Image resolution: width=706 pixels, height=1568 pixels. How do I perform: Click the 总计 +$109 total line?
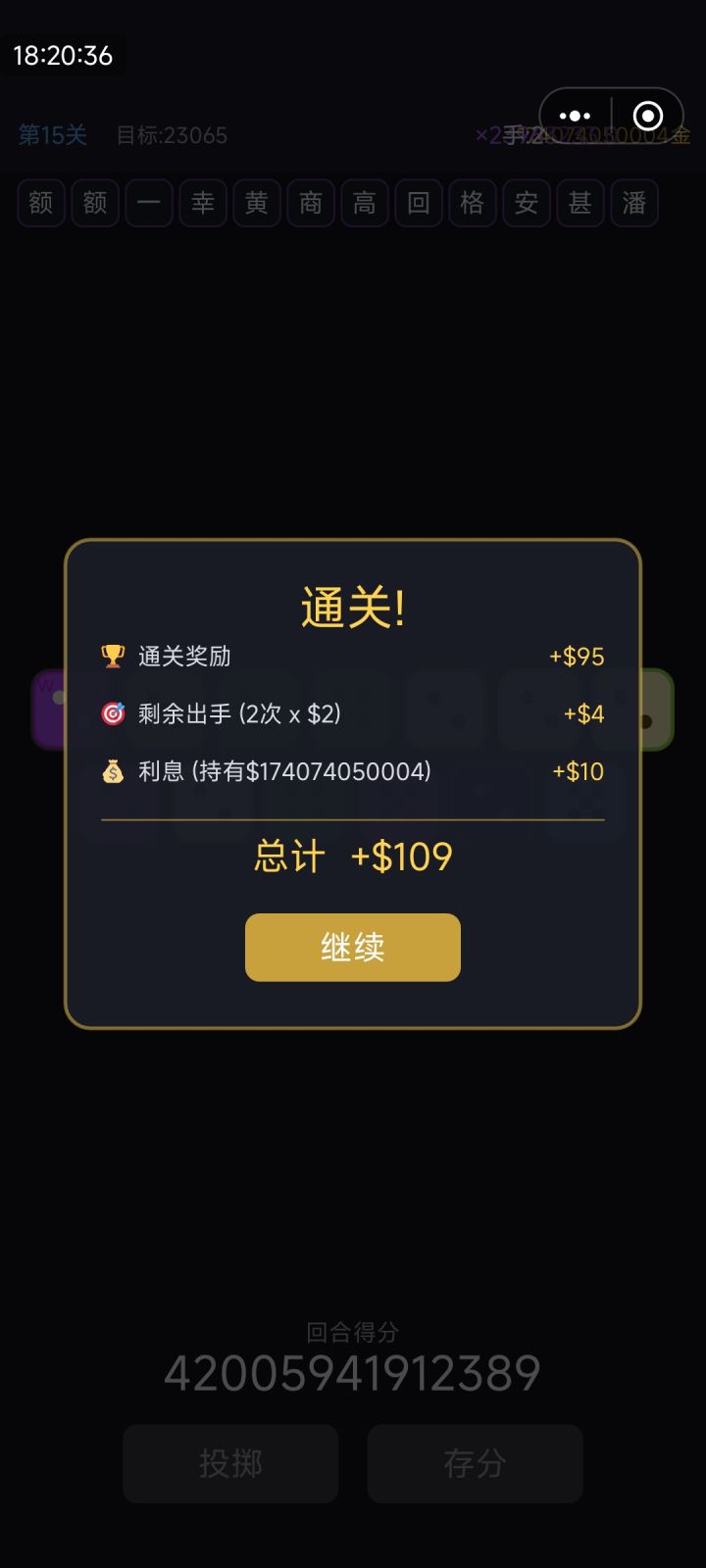point(353,856)
